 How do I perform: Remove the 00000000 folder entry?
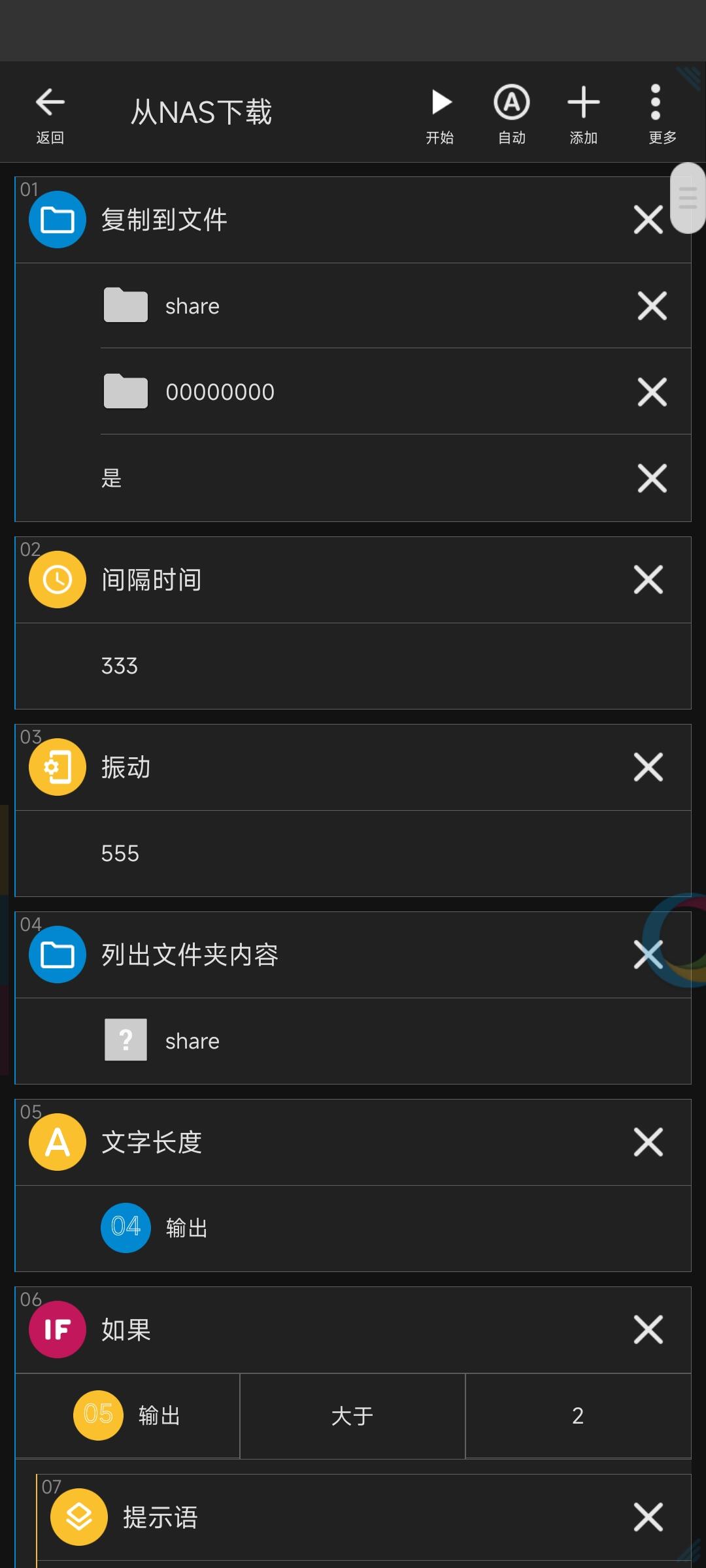[652, 392]
